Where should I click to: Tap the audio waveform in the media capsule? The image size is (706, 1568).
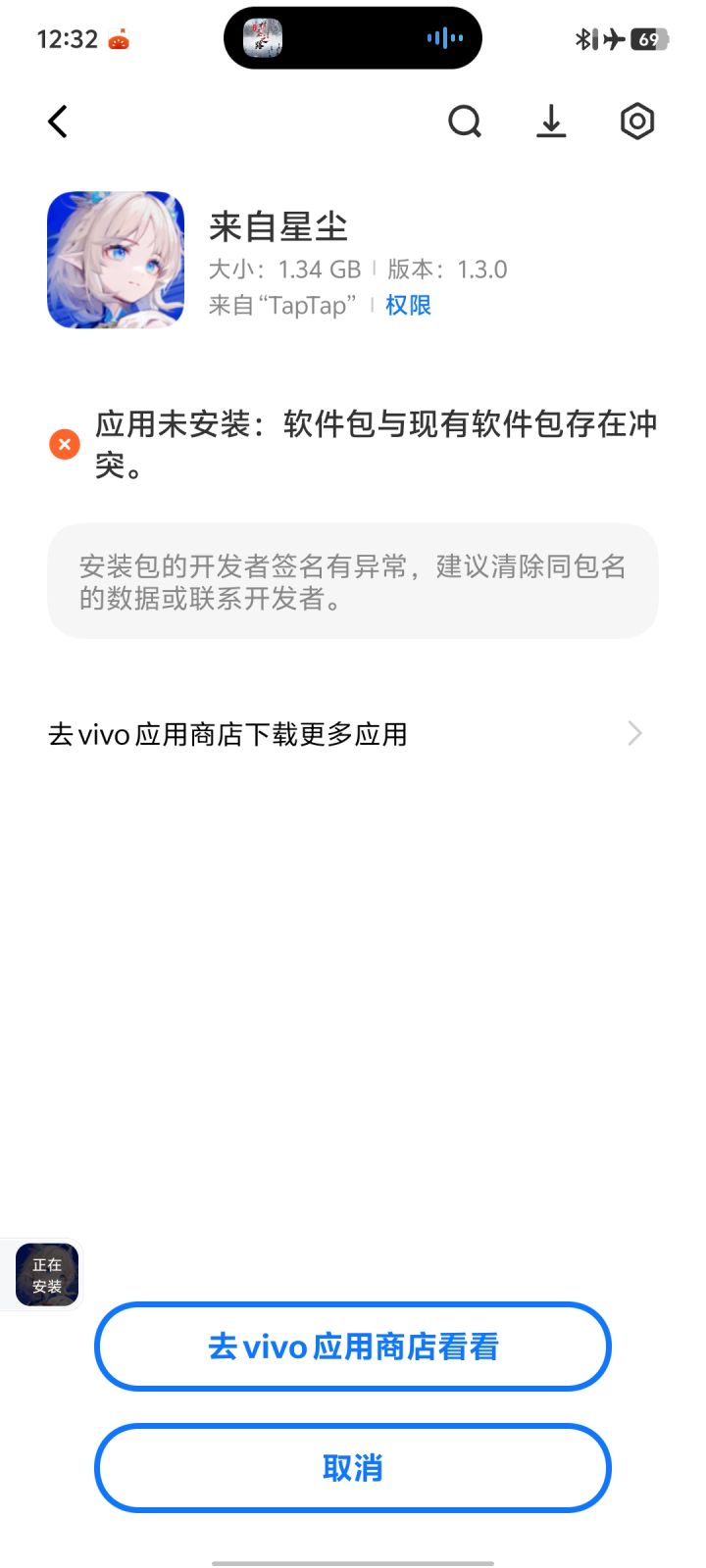coord(442,37)
